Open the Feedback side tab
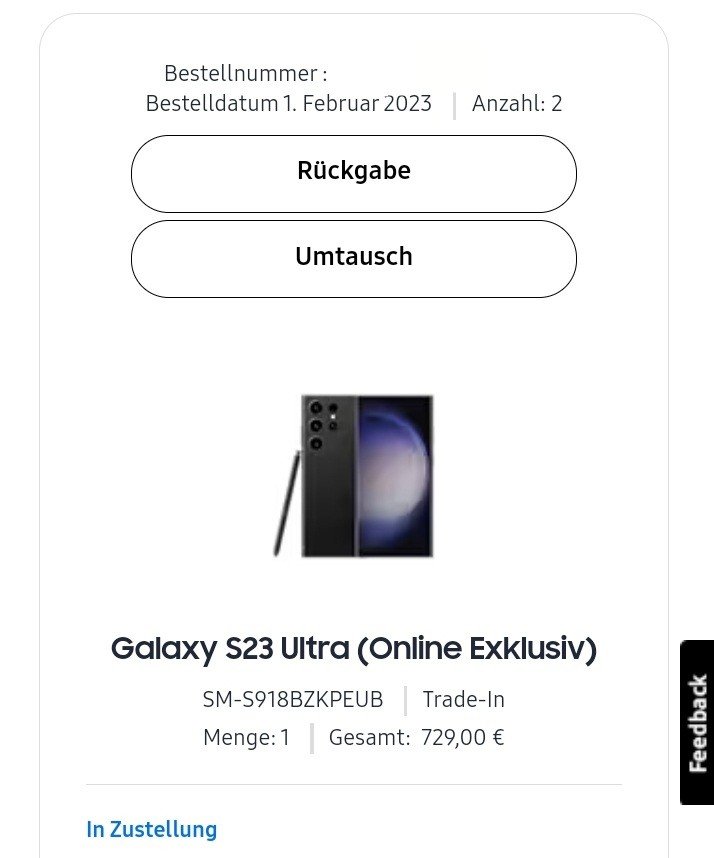714x858 pixels. click(x=697, y=722)
